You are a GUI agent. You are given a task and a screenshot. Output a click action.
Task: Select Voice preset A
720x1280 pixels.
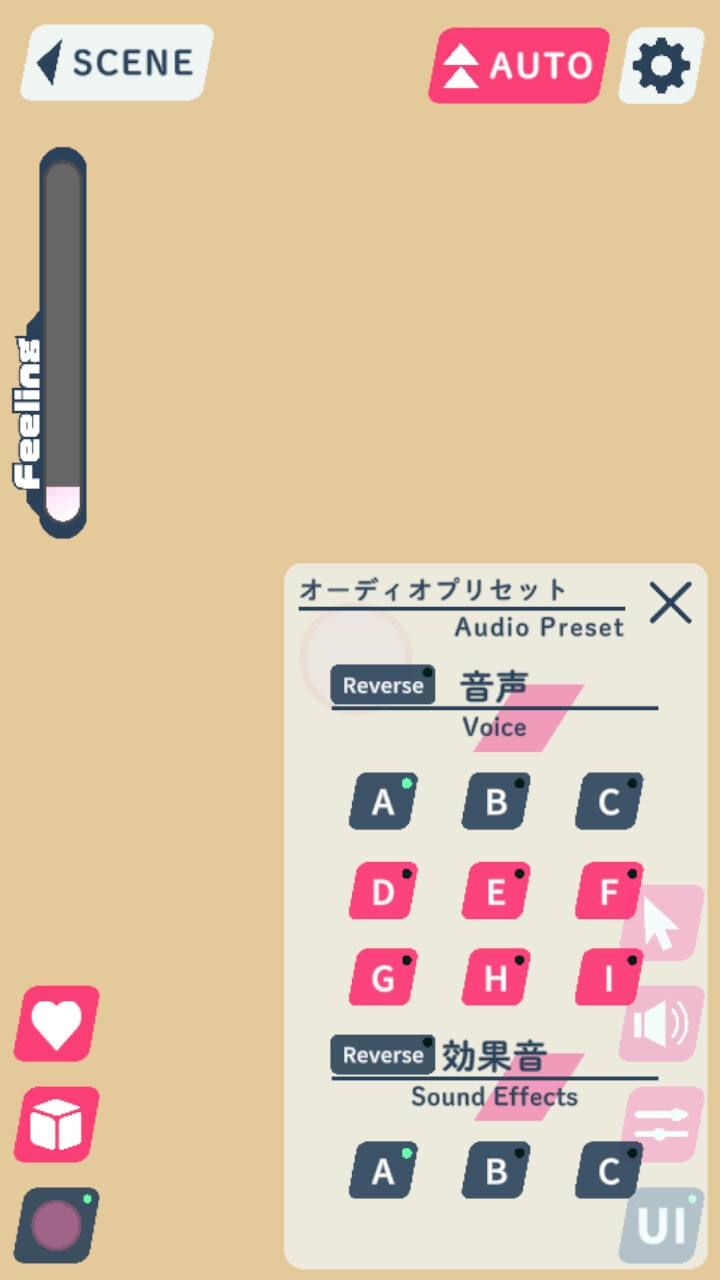(x=383, y=802)
